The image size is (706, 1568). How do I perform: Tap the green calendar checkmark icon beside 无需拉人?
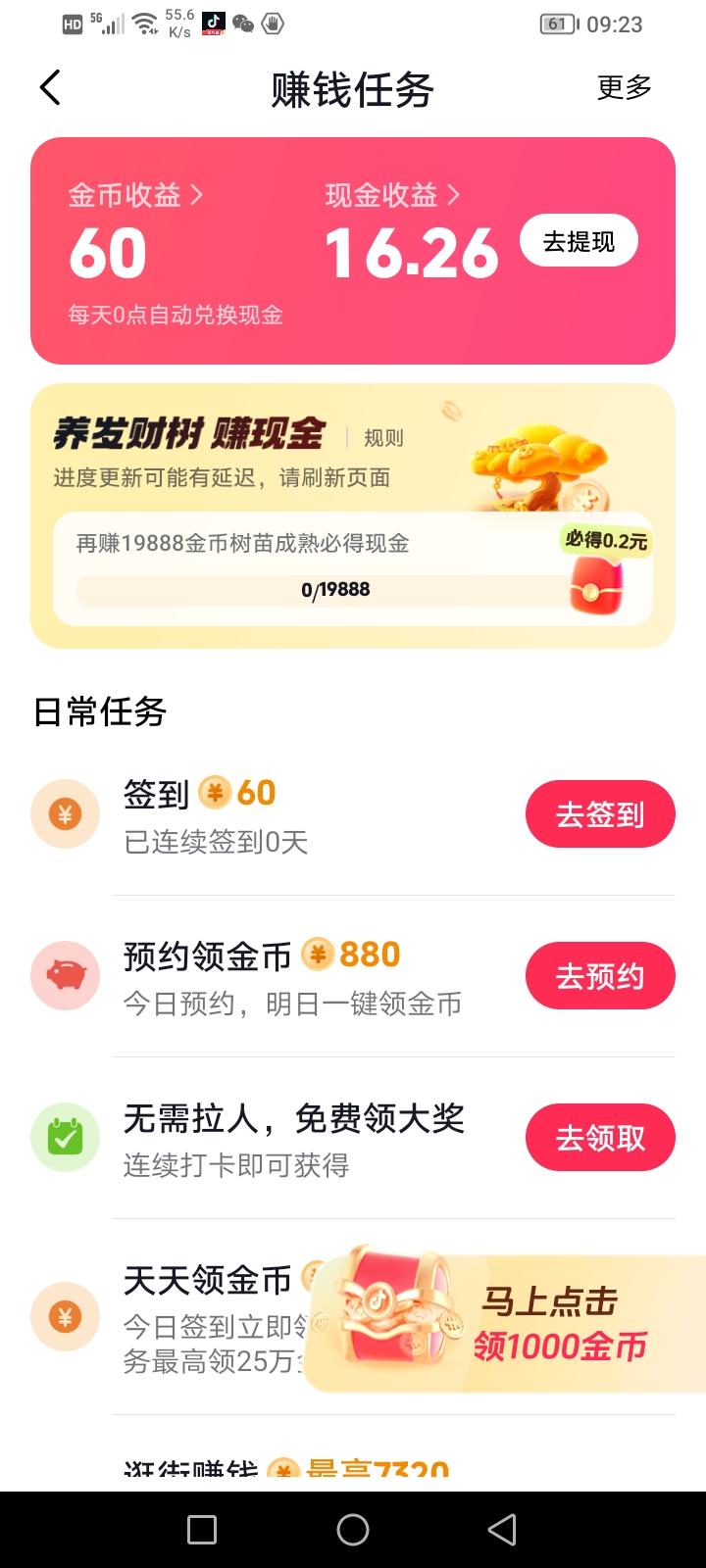click(x=65, y=1137)
